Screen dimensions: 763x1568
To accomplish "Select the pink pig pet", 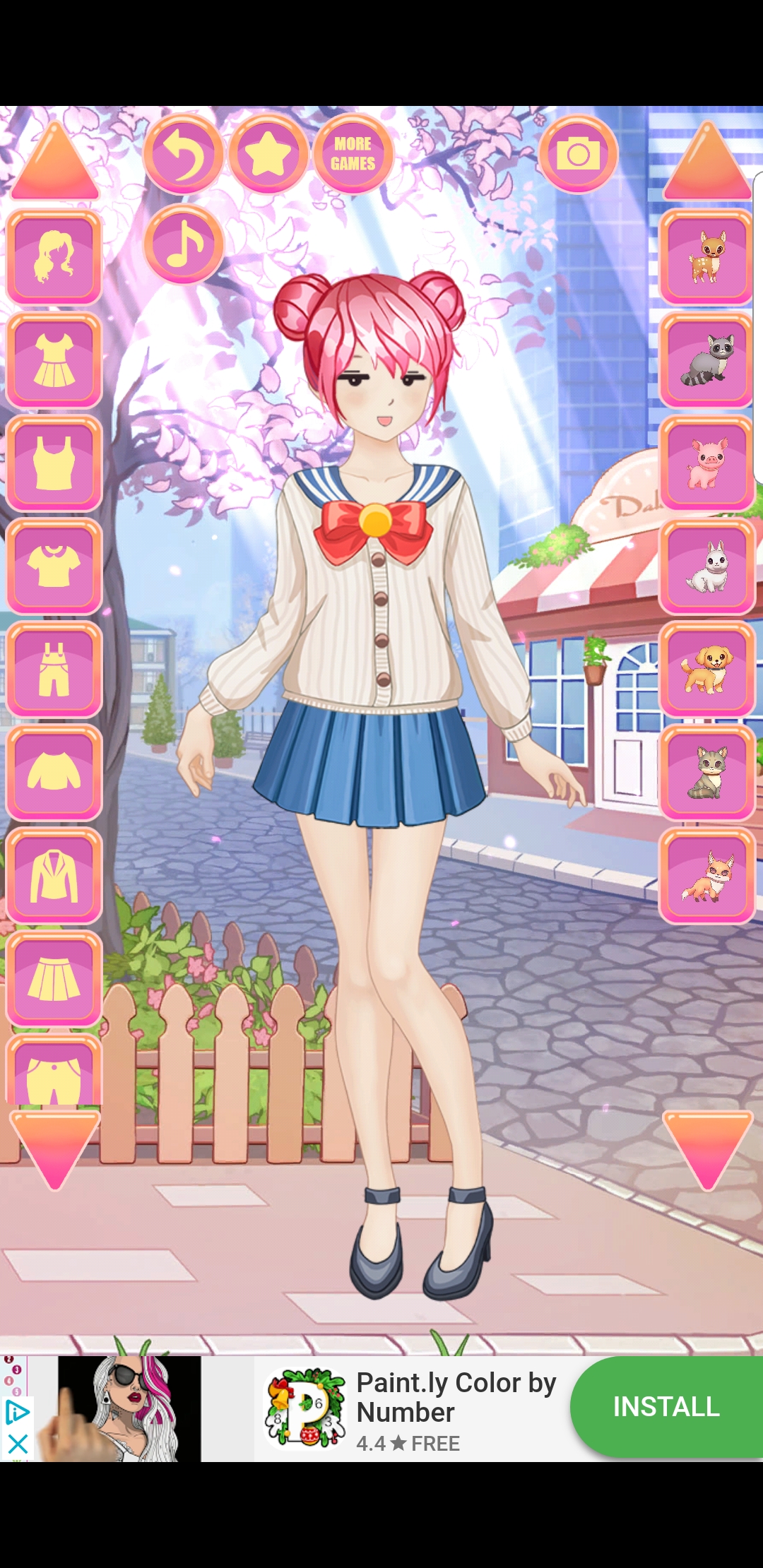I will tap(706, 463).
